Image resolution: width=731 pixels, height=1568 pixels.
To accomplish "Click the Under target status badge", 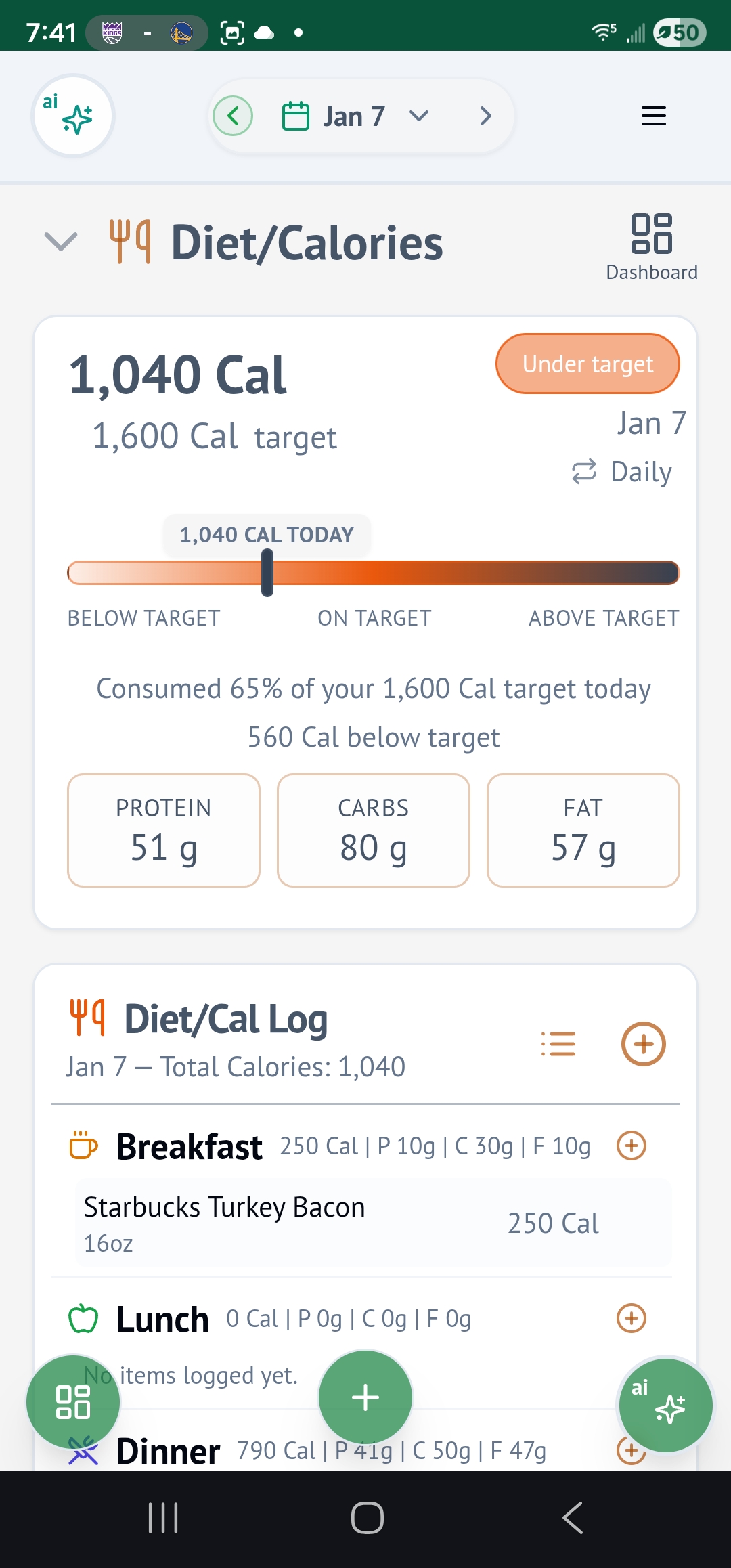I will pos(587,364).
